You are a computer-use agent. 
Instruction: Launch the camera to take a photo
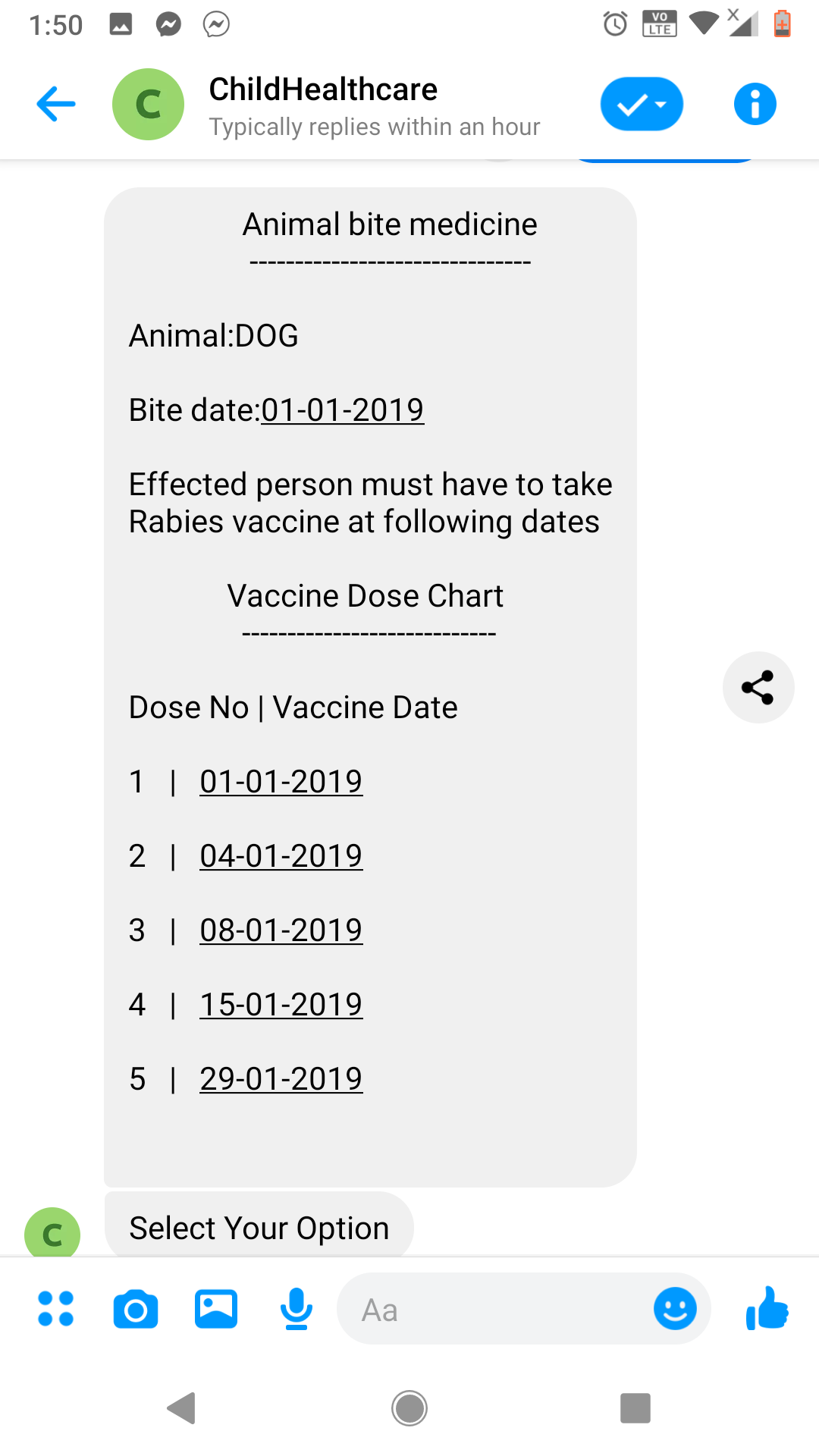pos(136,1309)
